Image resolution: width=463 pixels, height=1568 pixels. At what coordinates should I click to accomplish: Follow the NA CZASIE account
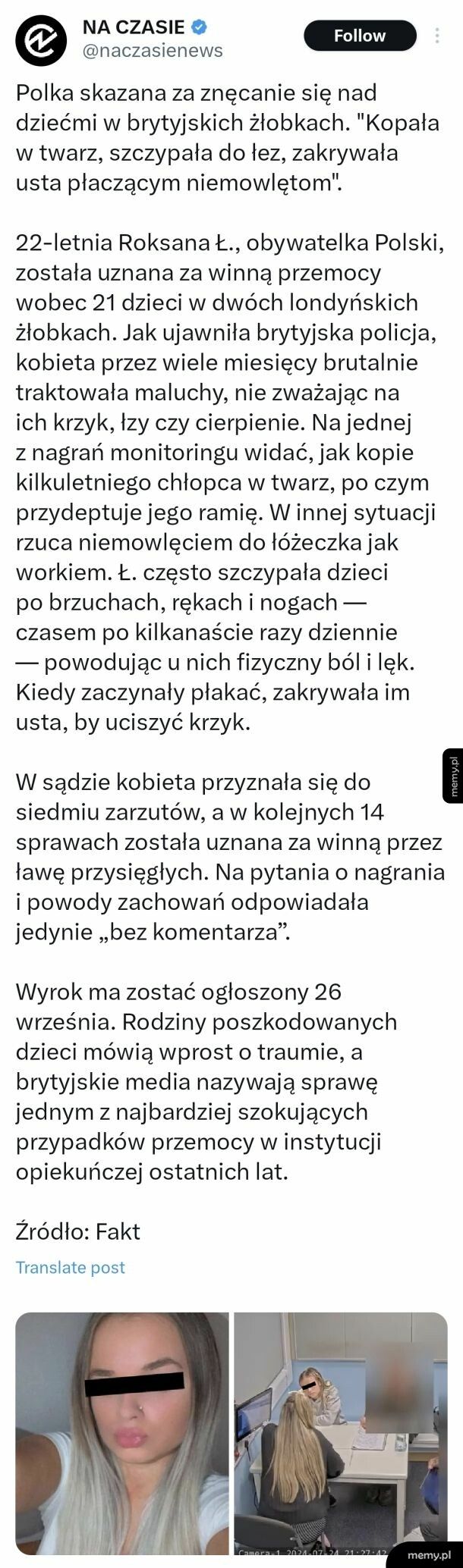tap(360, 36)
